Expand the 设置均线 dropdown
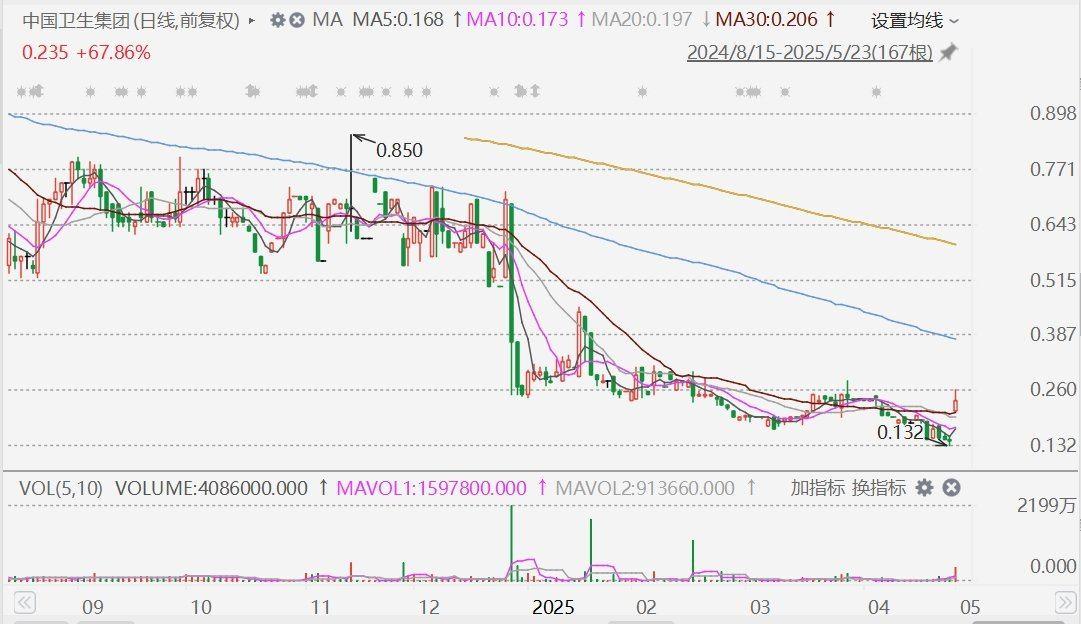This screenshot has width=1081, height=624. 914,20
